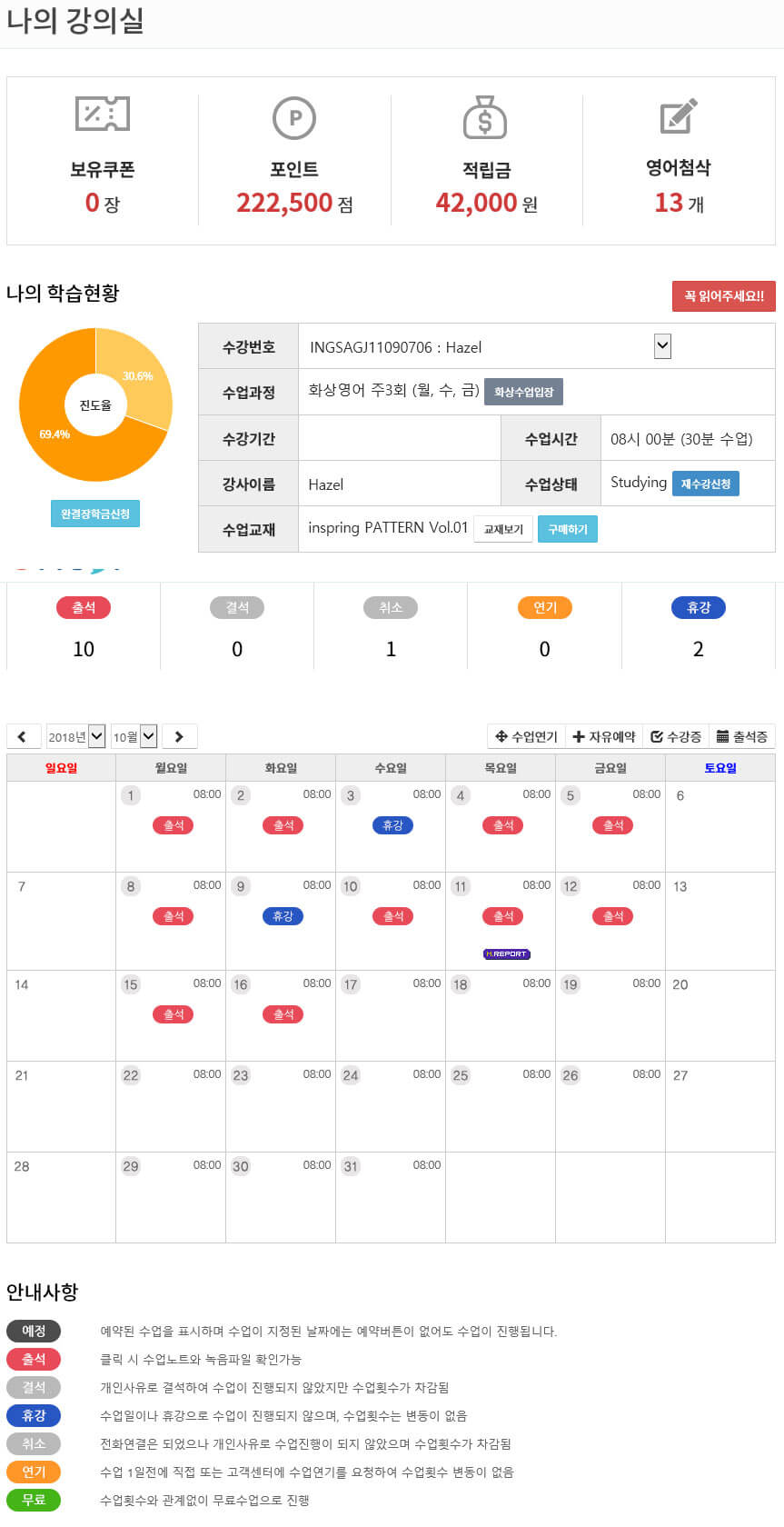This screenshot has height=1527, width=784.
Task: Select October 22 in the calendar
Action: click(131, 1075)
